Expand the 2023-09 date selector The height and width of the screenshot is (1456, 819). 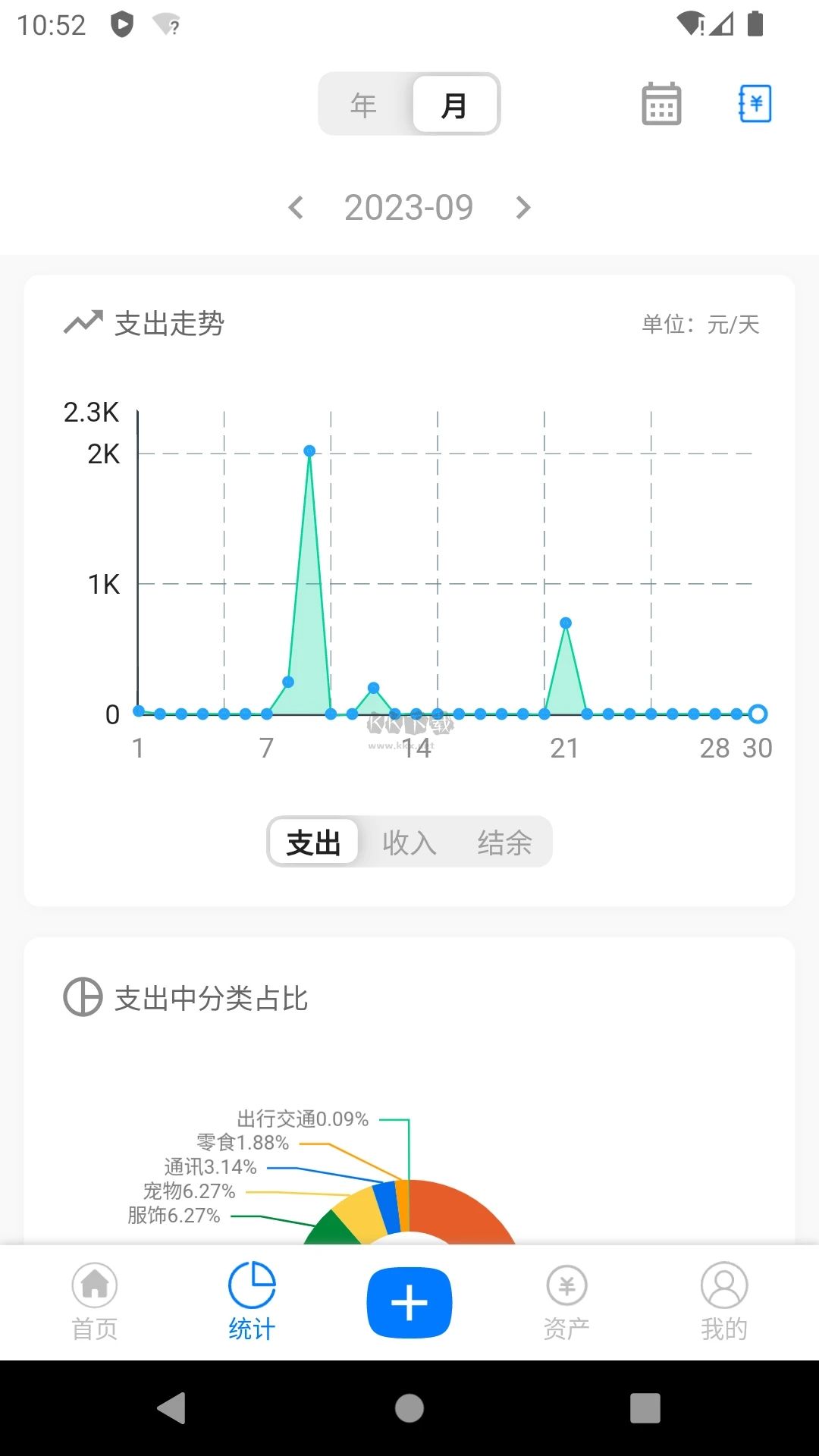409,208
